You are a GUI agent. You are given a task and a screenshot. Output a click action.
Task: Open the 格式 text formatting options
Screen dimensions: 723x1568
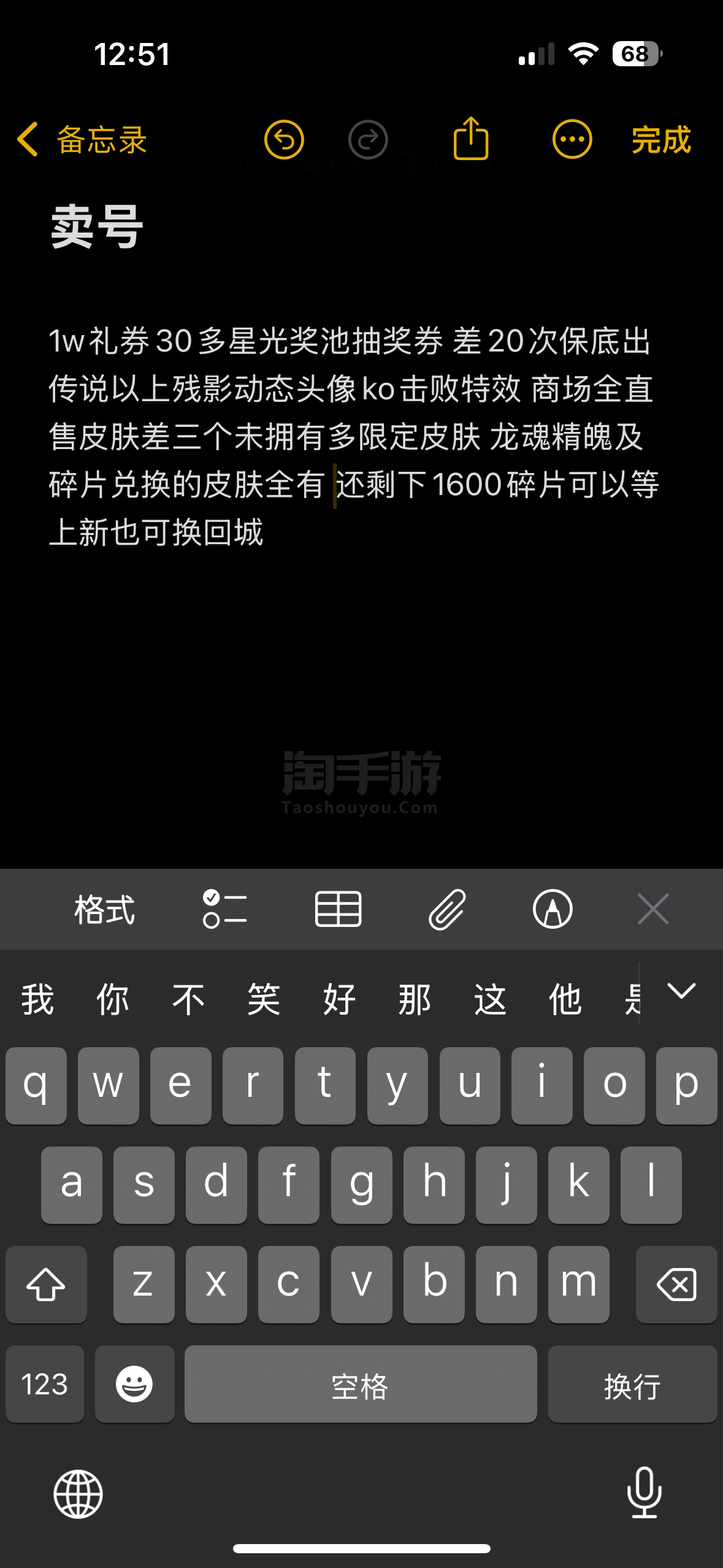[105, 909]
